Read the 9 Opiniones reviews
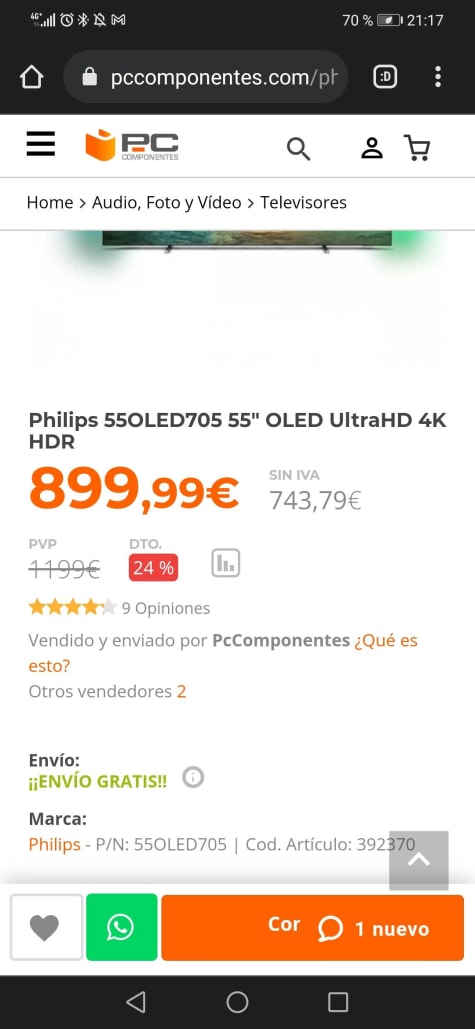Image resolution: width=475 pixels, height=1029 pixels. pos(166,608)
